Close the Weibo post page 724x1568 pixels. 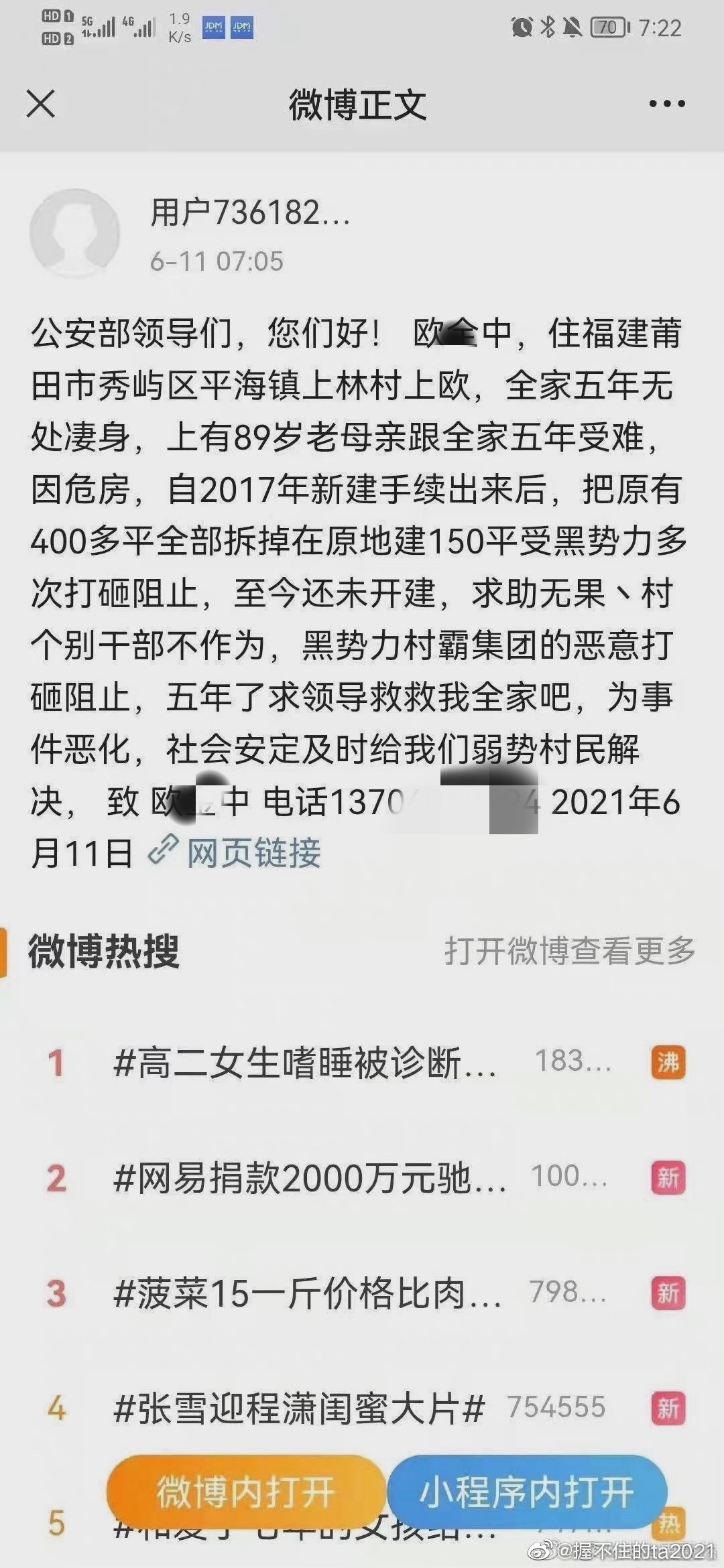click(41, 105)
